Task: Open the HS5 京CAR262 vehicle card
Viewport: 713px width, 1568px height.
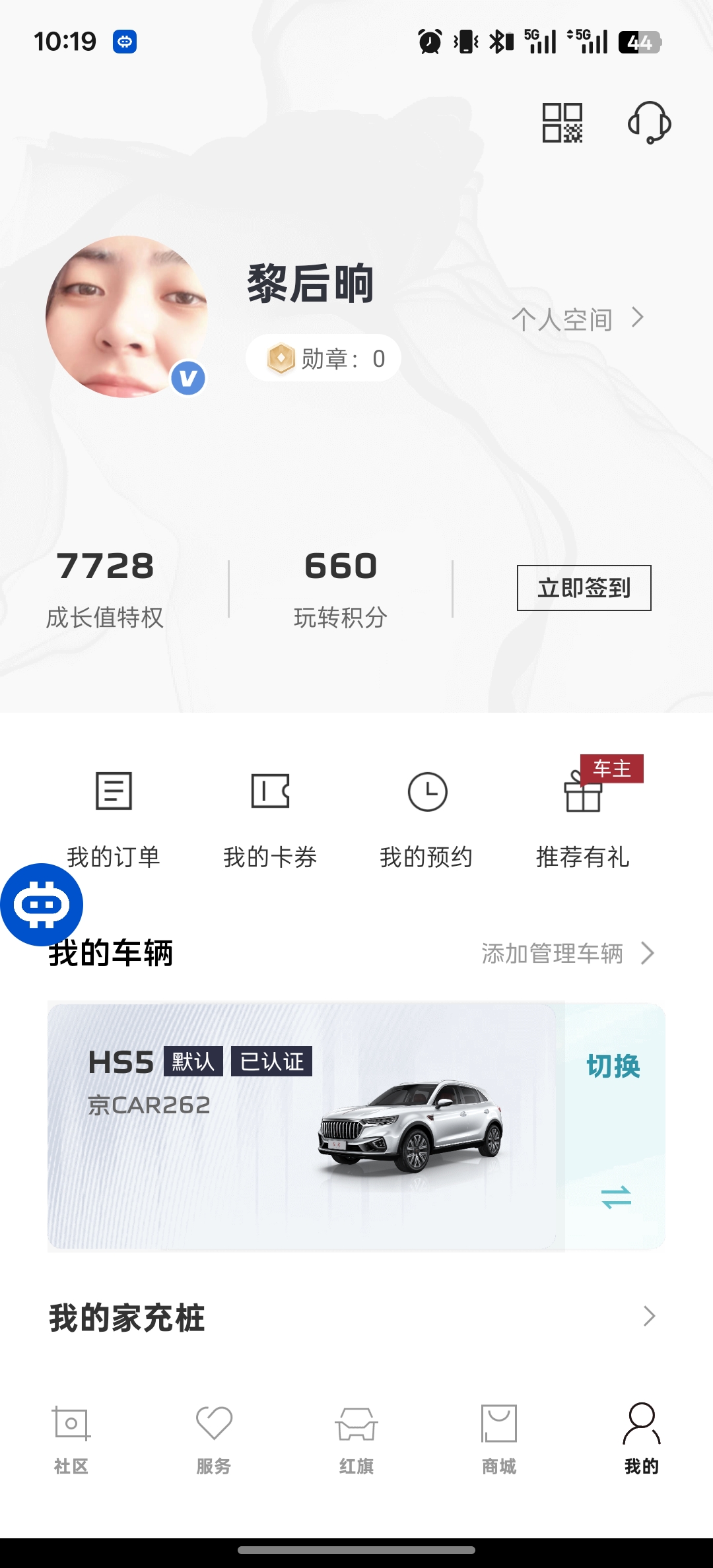Action: 304,1125
